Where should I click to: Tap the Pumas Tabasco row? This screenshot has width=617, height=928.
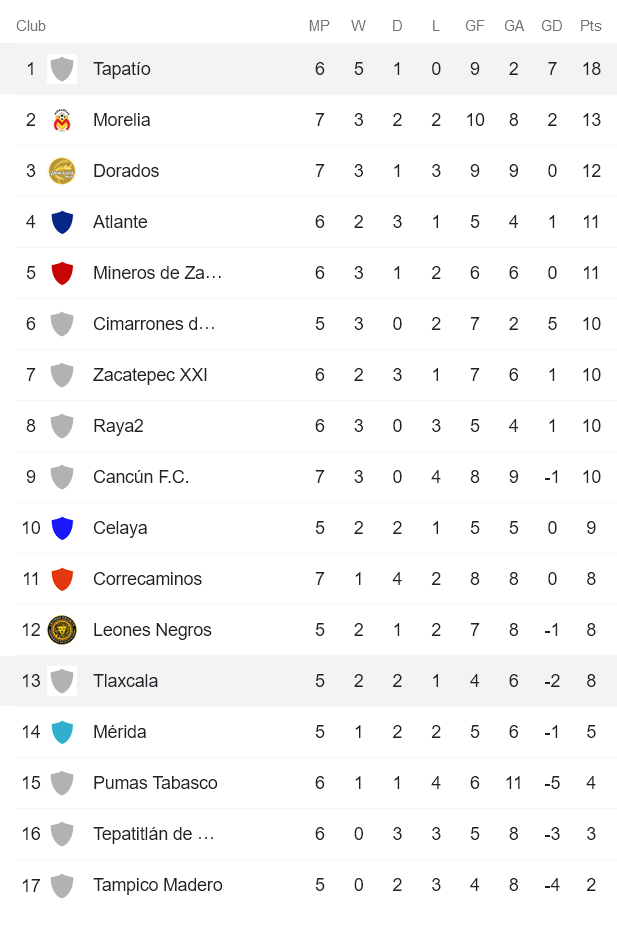coord(155,783)
